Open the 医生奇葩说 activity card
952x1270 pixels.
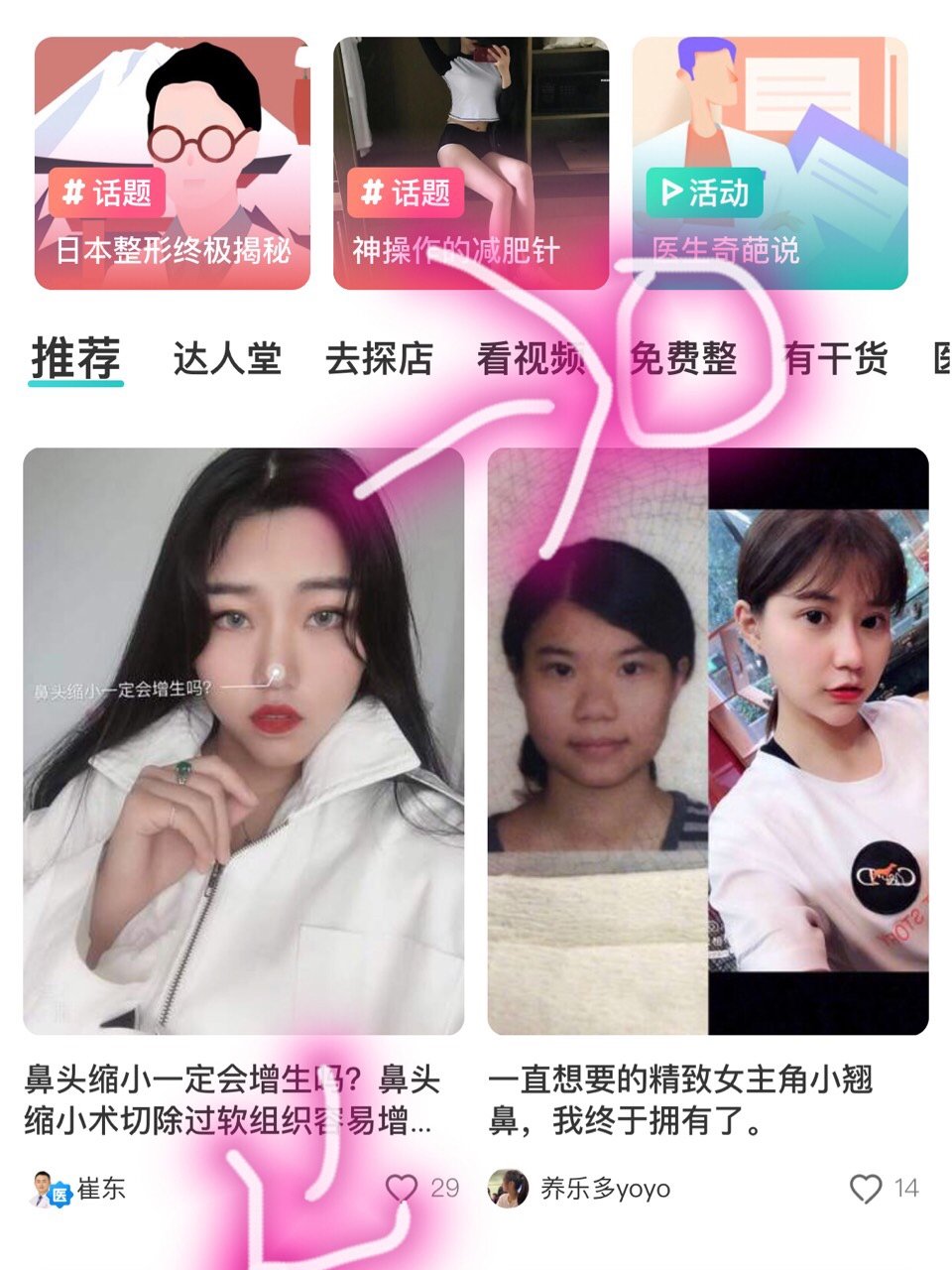click(x=770, y=164)
